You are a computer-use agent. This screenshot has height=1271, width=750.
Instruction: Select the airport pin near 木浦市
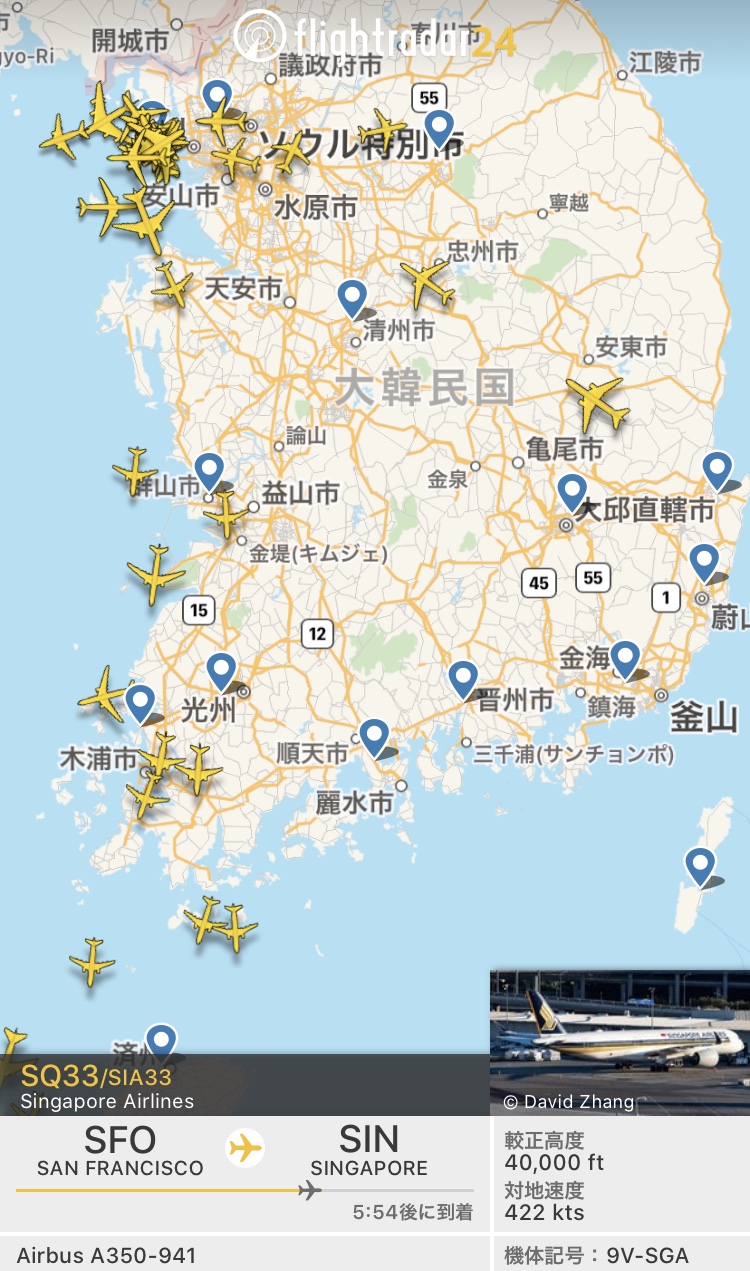(140, 704)
